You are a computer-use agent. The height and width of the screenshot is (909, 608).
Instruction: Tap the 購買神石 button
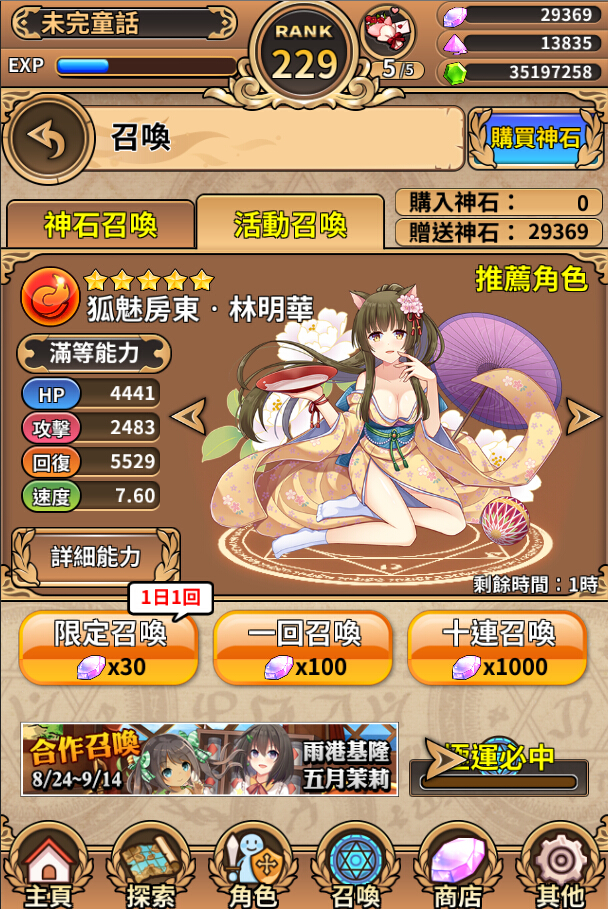(x=535, y=139)
